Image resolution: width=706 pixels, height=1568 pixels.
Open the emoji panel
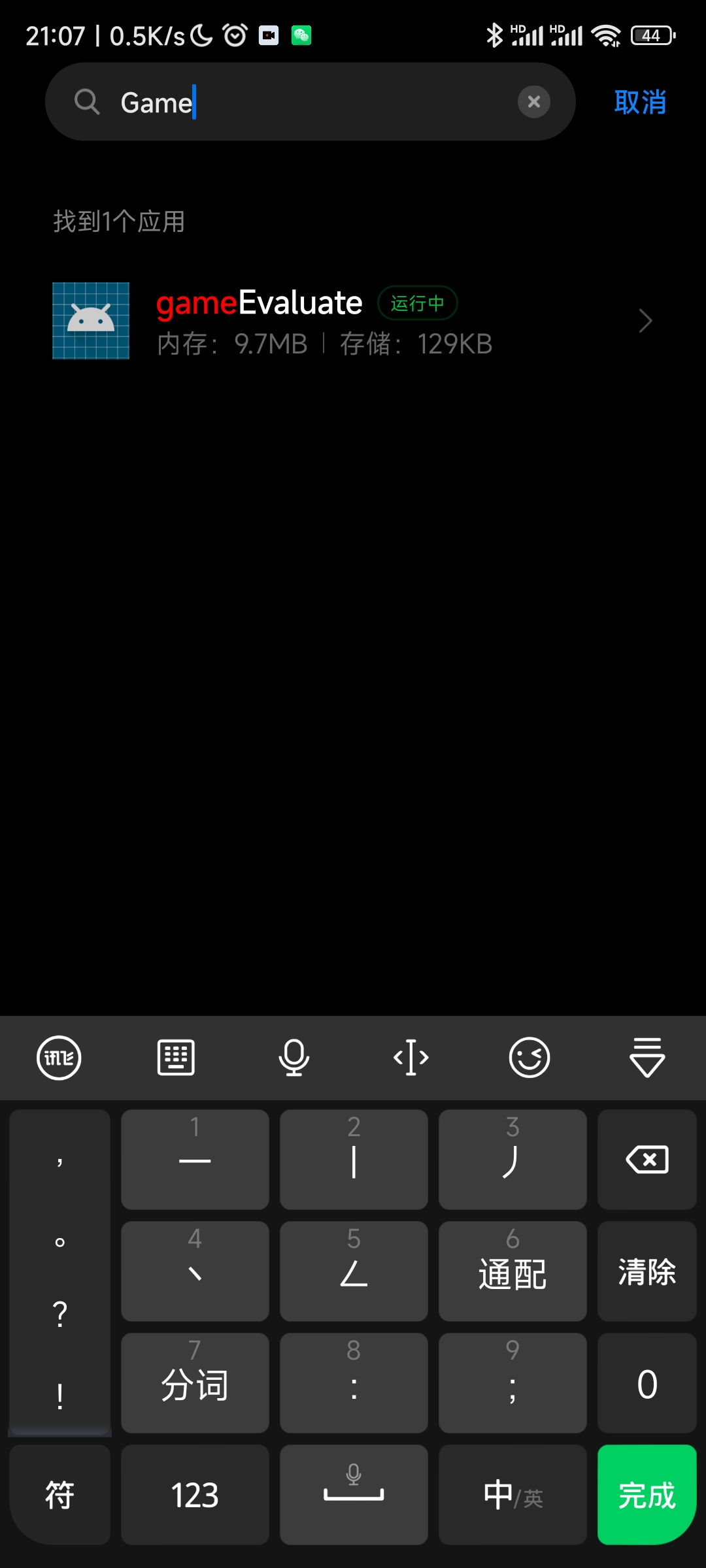point(529,1058)
